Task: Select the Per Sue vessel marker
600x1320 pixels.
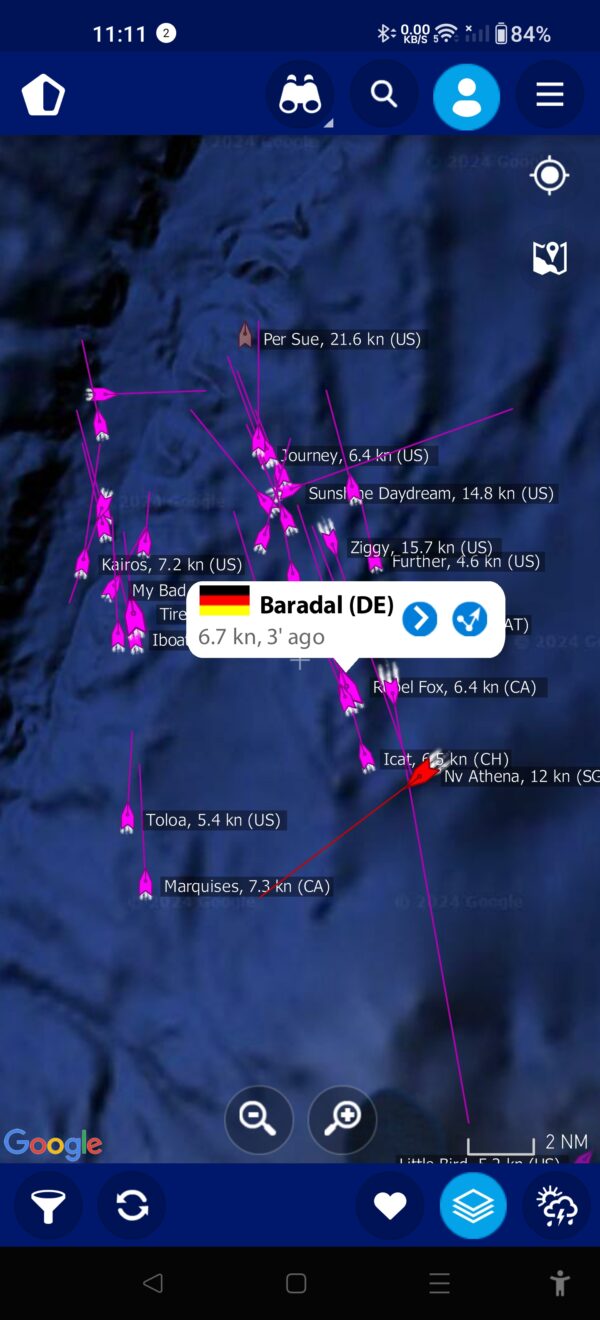Action: click(245, 336)
